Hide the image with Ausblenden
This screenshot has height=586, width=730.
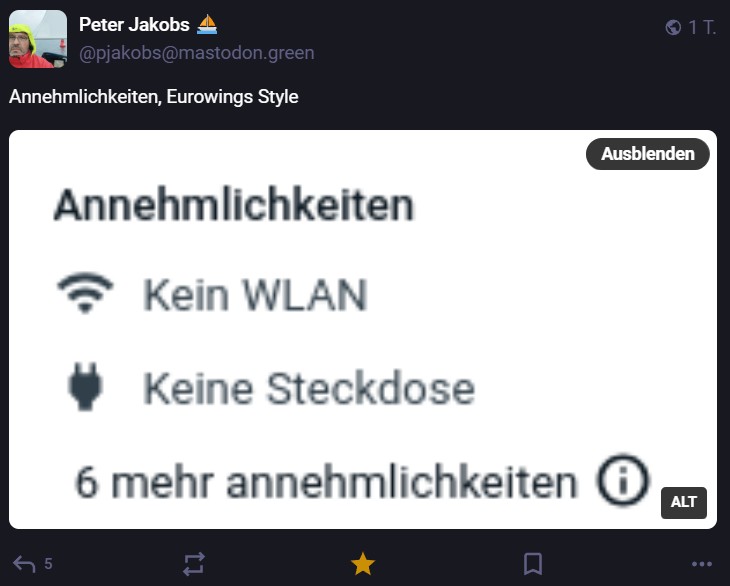647,154
